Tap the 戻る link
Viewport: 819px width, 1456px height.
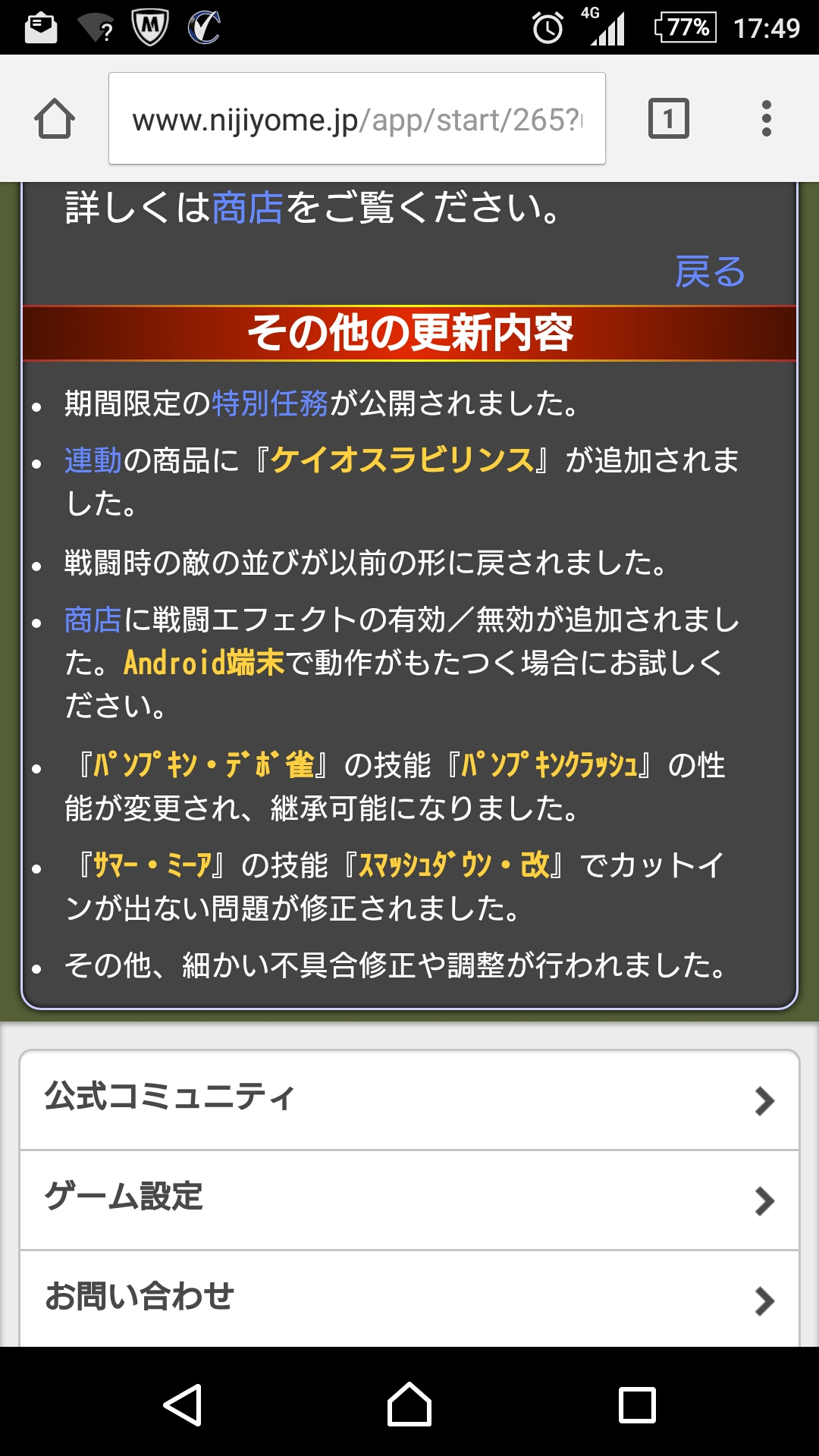(710, 271)
